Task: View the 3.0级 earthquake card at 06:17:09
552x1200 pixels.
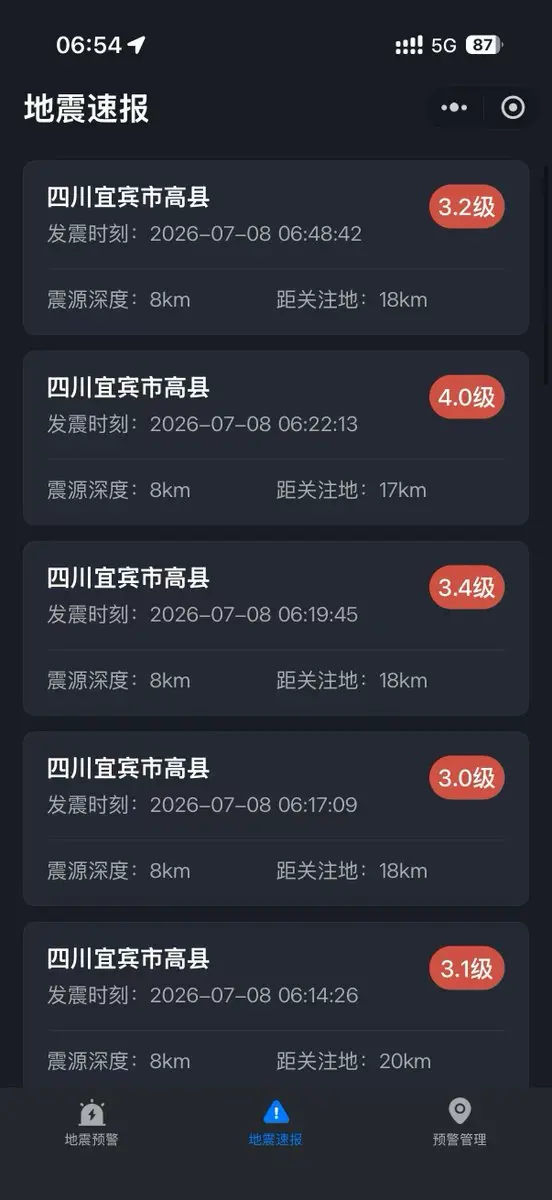Action: point(276,819)
